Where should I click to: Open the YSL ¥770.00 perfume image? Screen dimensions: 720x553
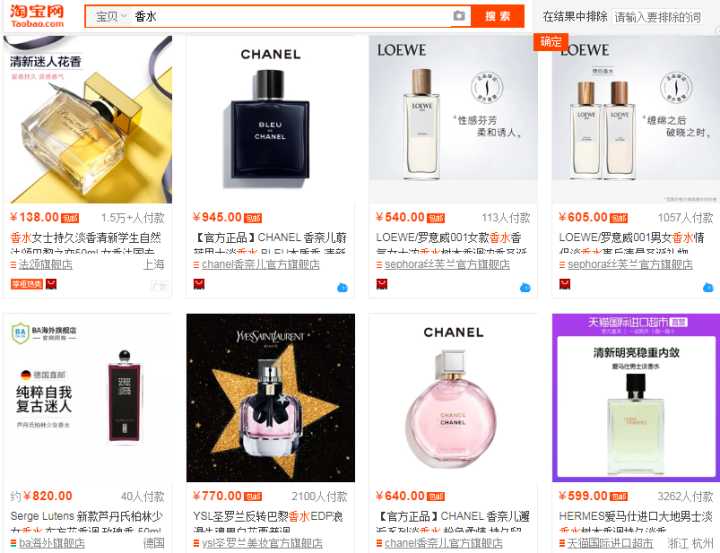(270, 398)
